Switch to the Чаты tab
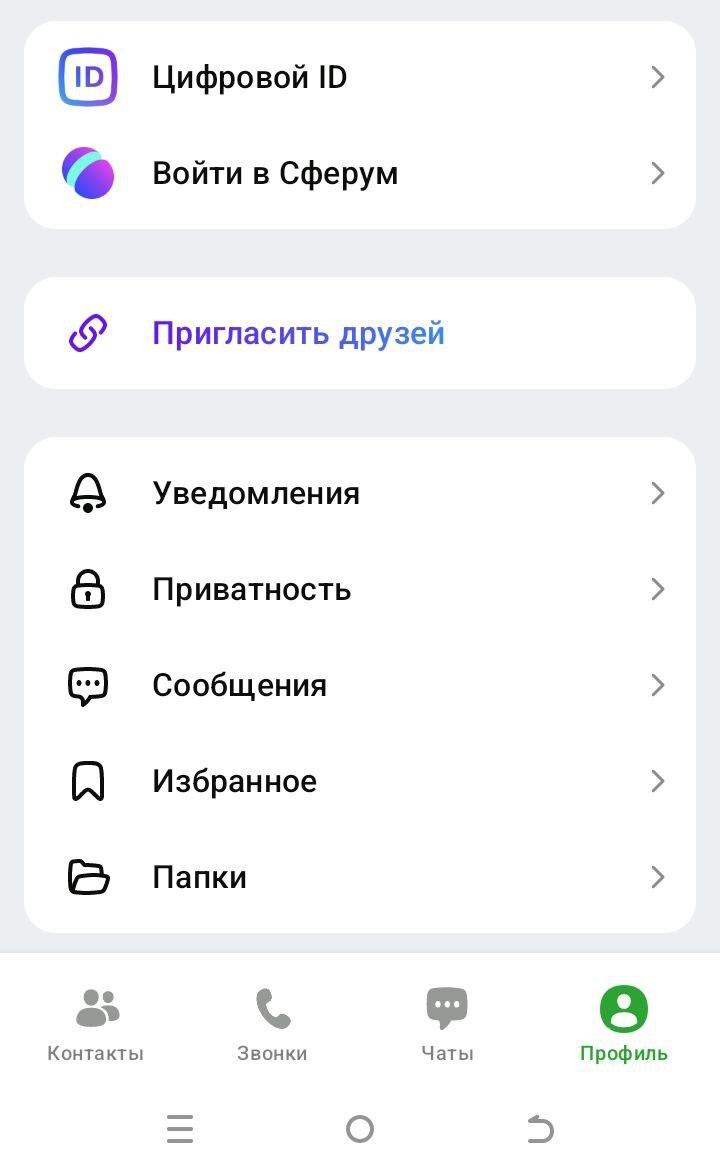This screenshot has height=1169, width=720. [x=447, y=1020]
